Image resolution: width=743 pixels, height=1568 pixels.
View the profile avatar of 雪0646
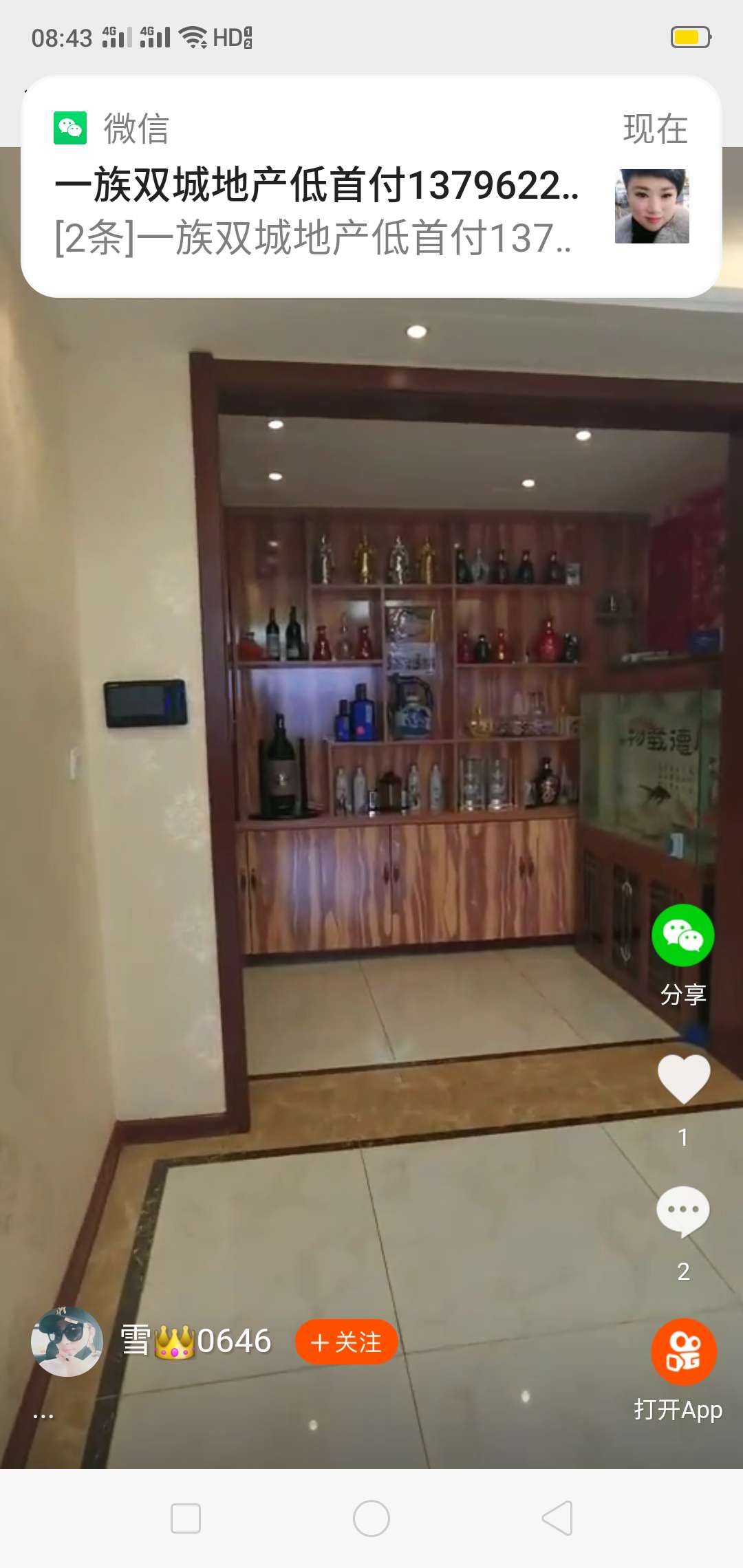(x=67, y=1342)
